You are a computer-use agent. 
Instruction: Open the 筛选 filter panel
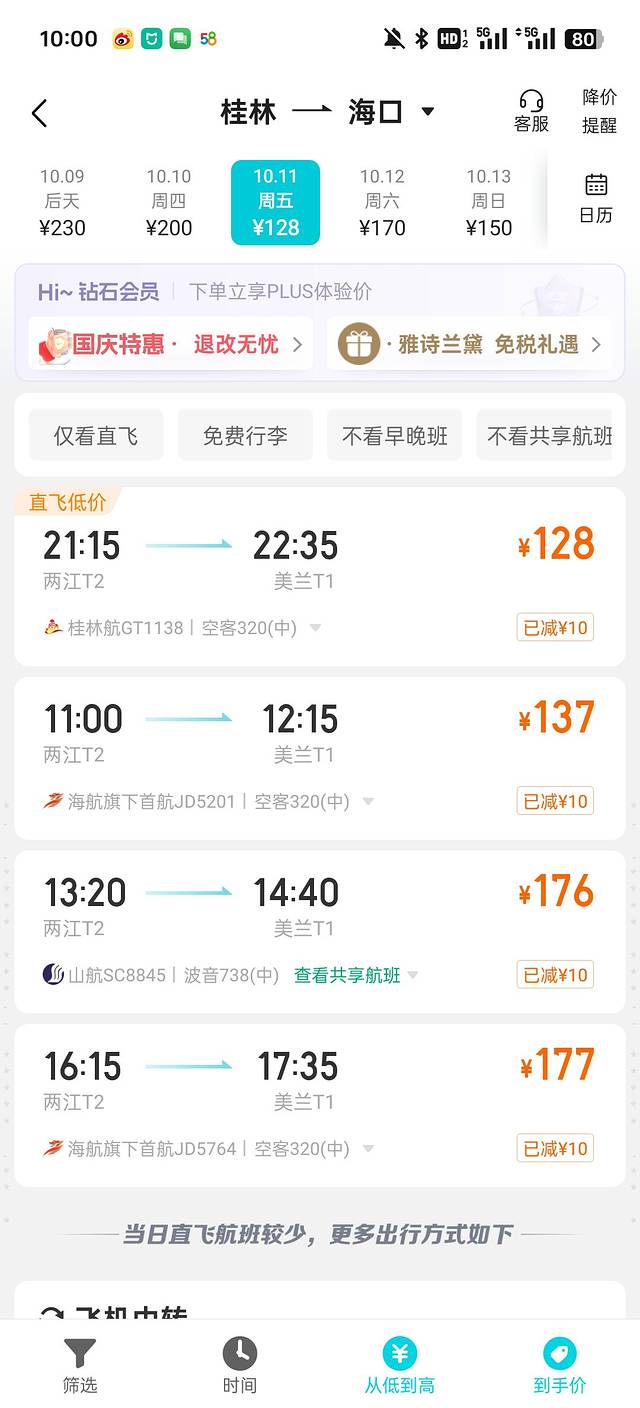coord(80,1366)
